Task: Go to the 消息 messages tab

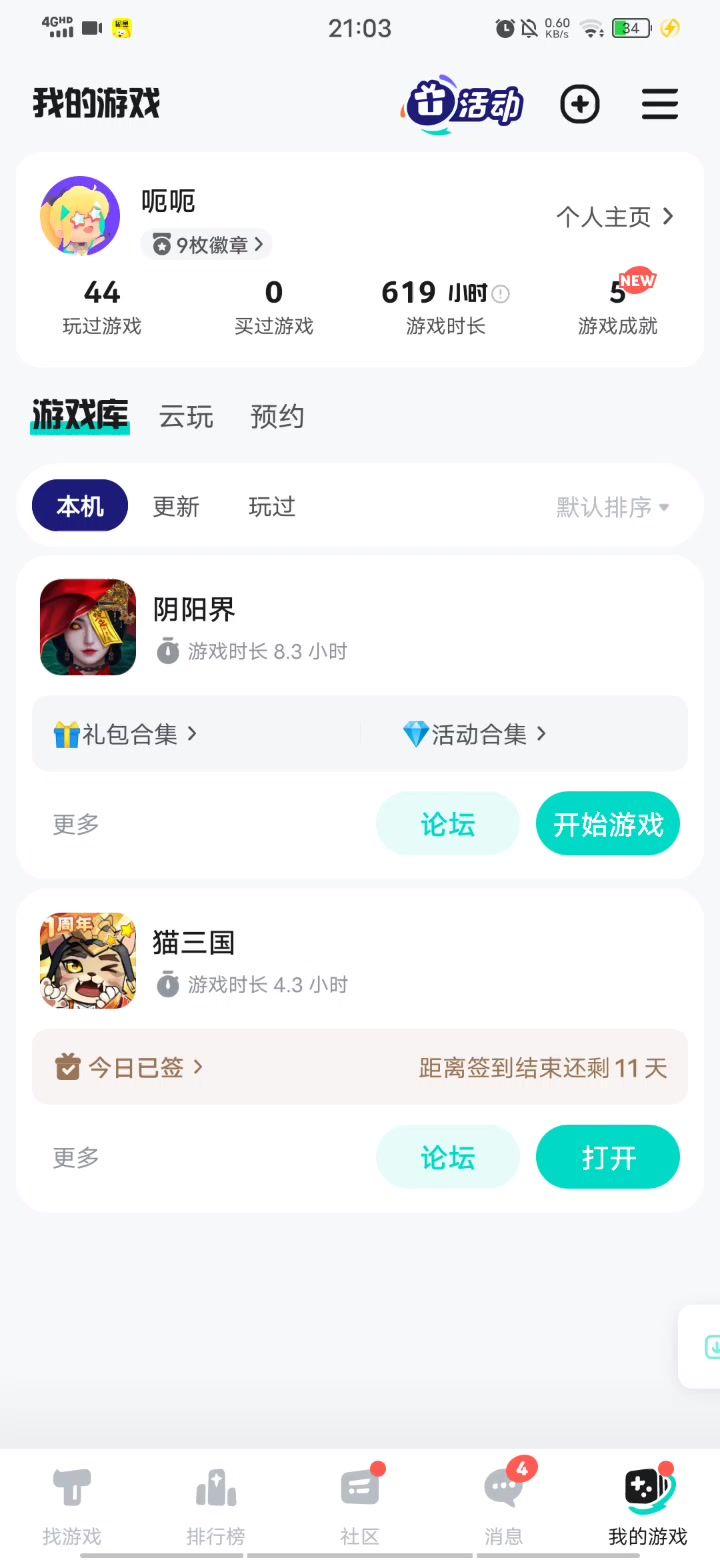Action: click(504, 1500)
